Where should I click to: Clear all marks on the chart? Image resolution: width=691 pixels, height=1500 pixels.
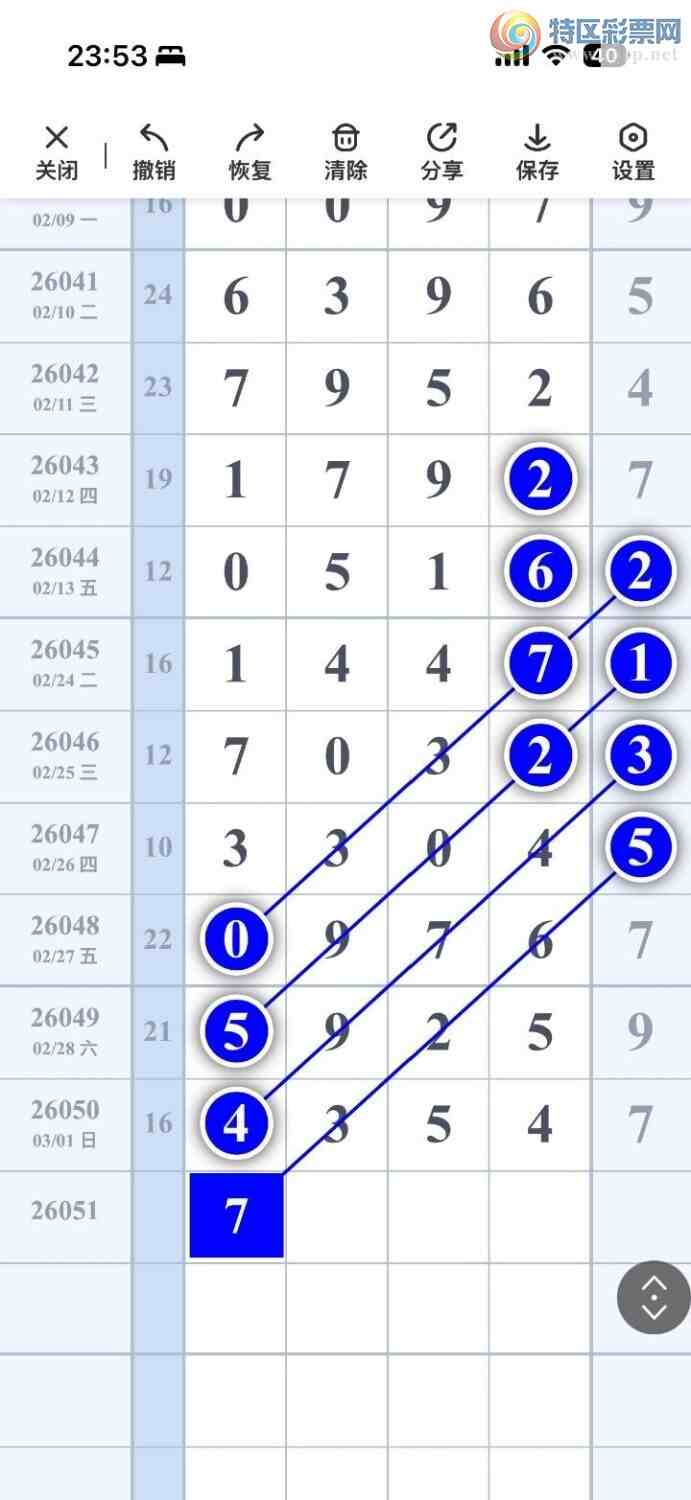coord(345,152)
